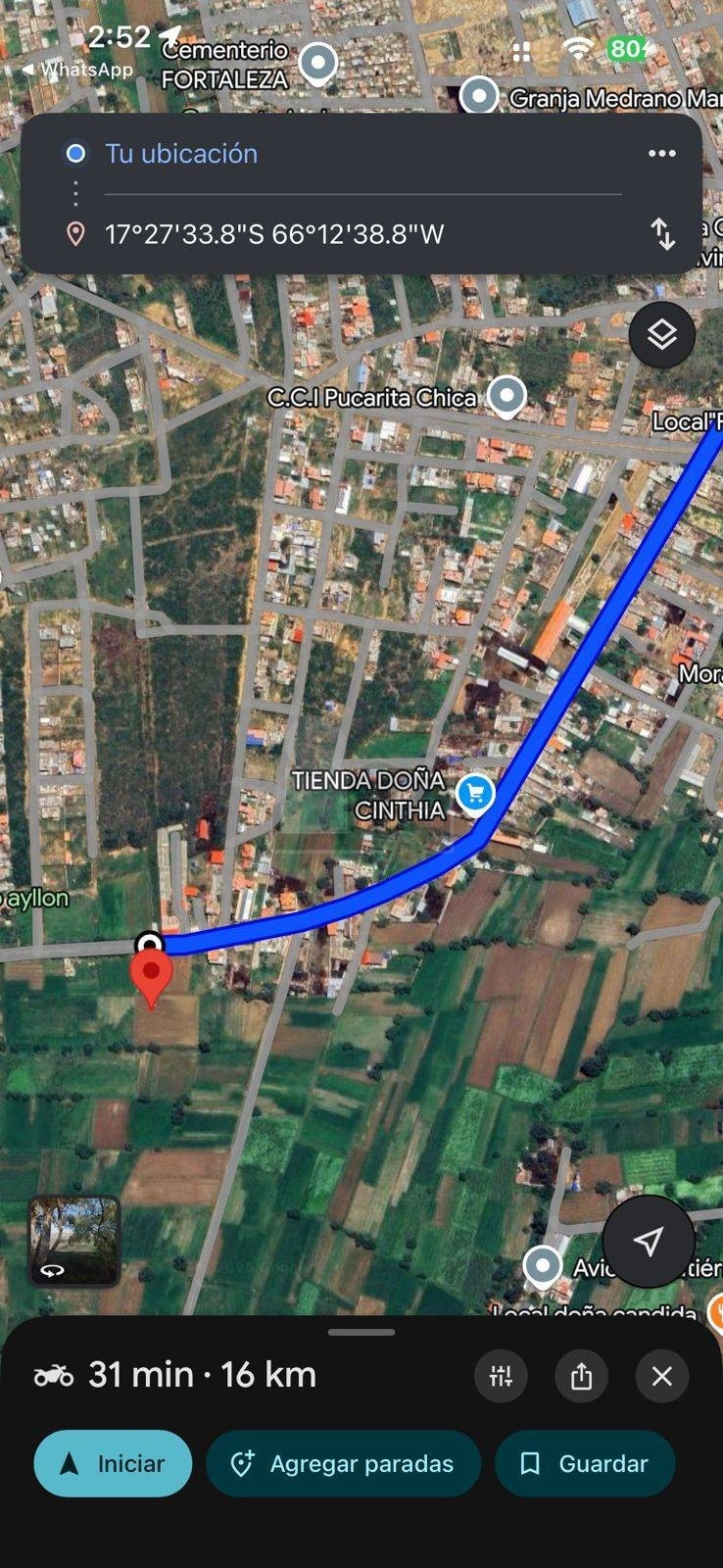Tap the Iniciar navigation button
The width and height of the screenshot is (723, 1568).
pos(113,1463)
